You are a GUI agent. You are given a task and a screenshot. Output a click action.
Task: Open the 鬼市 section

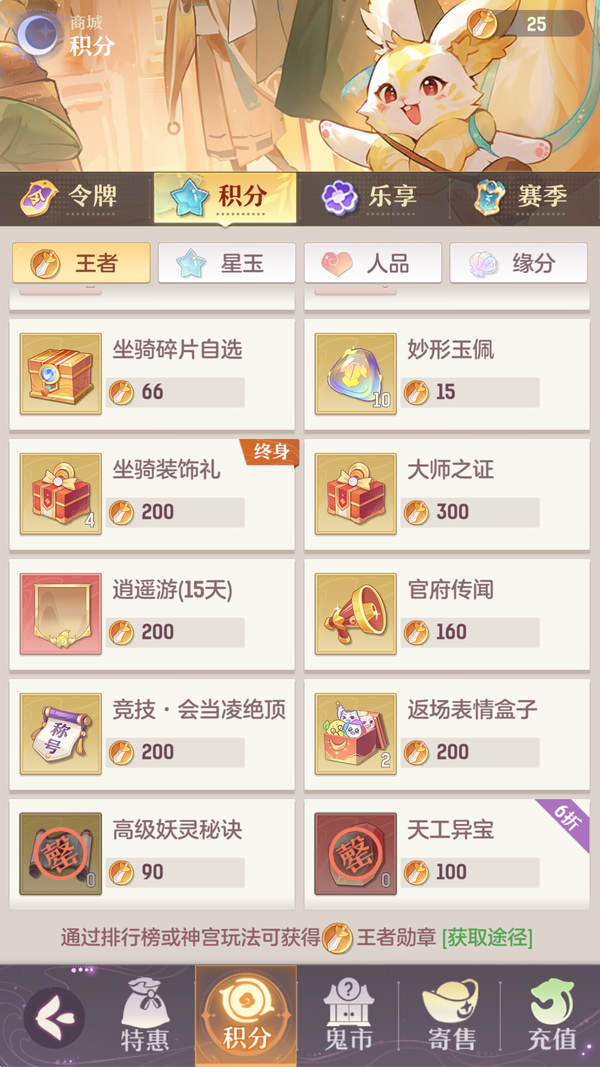pyautogui.click(x=349, y=1017)
